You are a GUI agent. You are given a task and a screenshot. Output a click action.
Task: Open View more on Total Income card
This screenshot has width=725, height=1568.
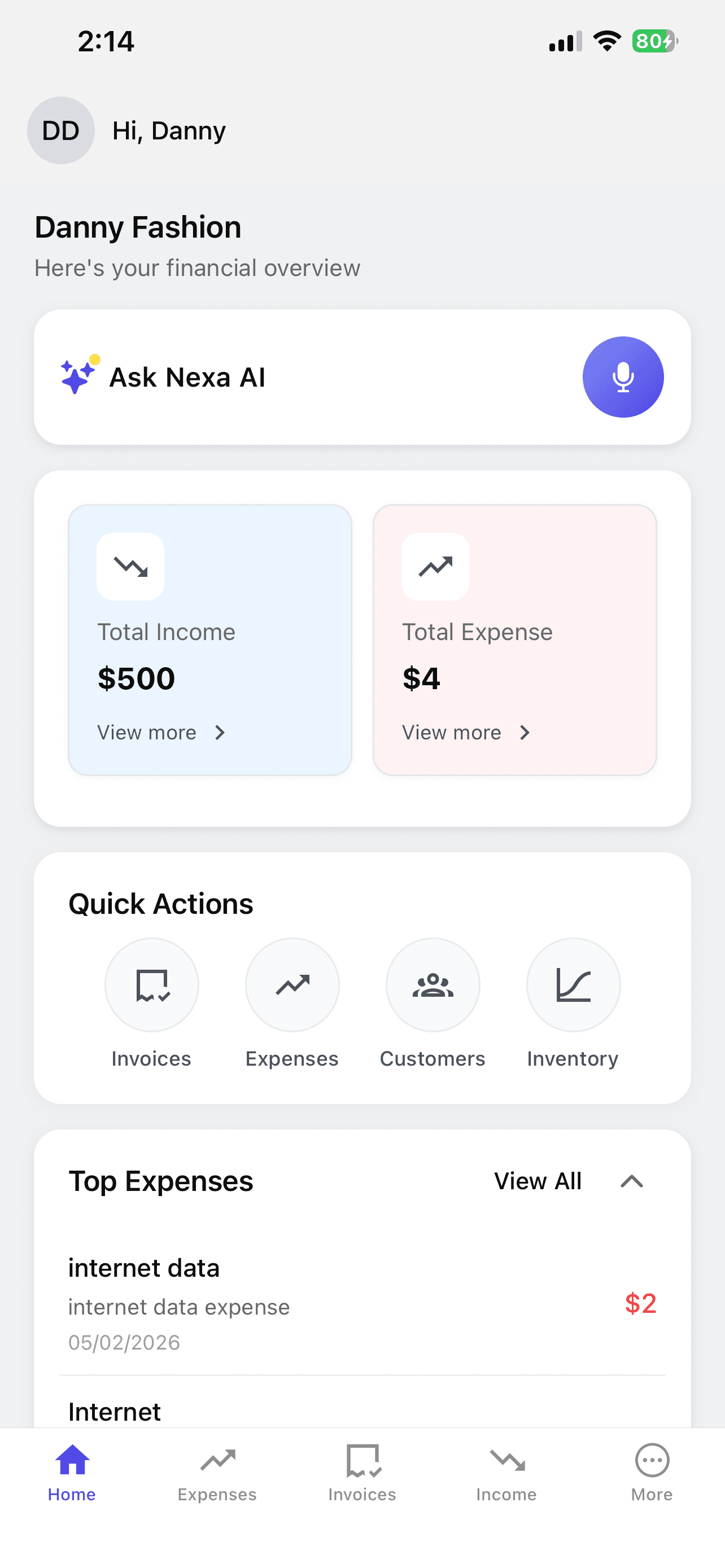[x=161, y=733]
